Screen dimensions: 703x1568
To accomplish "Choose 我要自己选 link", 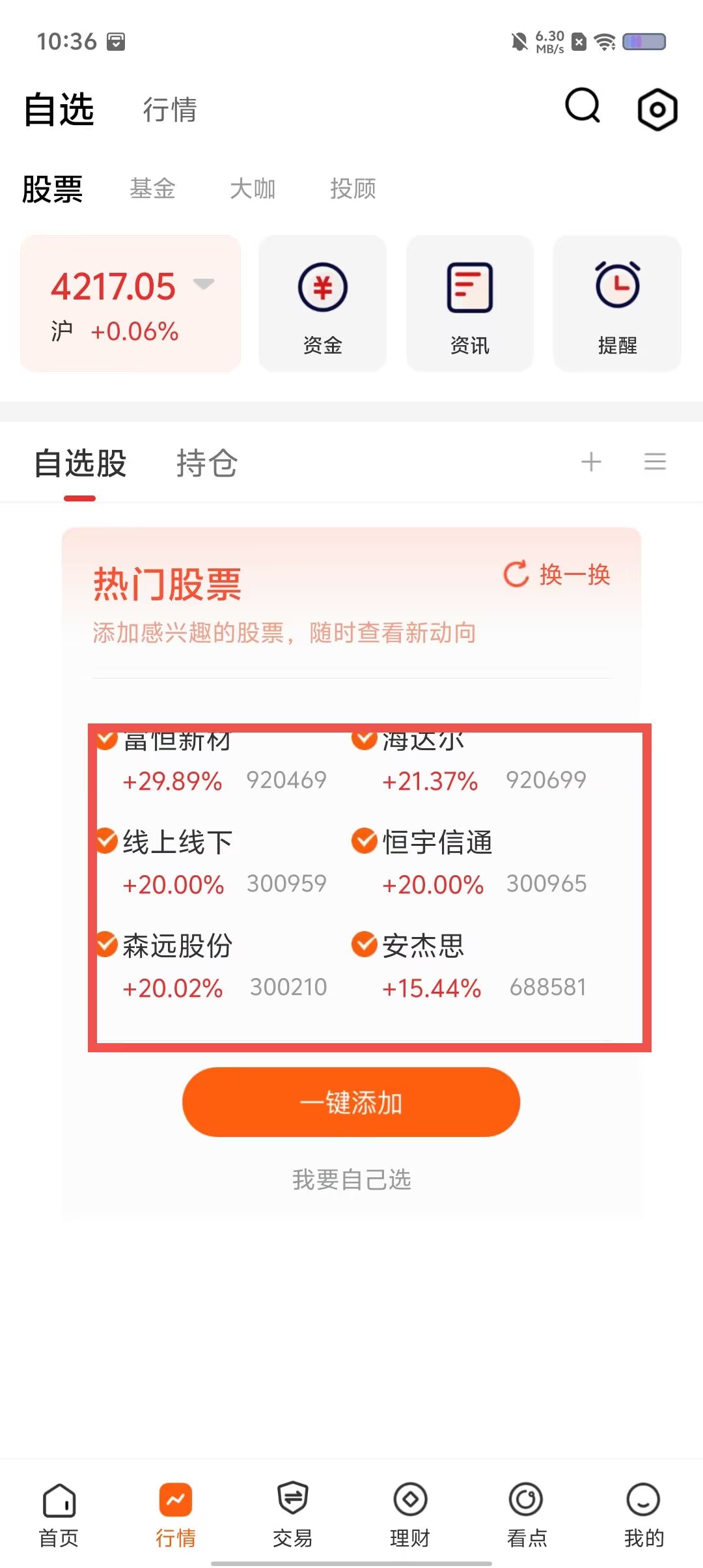I will 351,1179.
